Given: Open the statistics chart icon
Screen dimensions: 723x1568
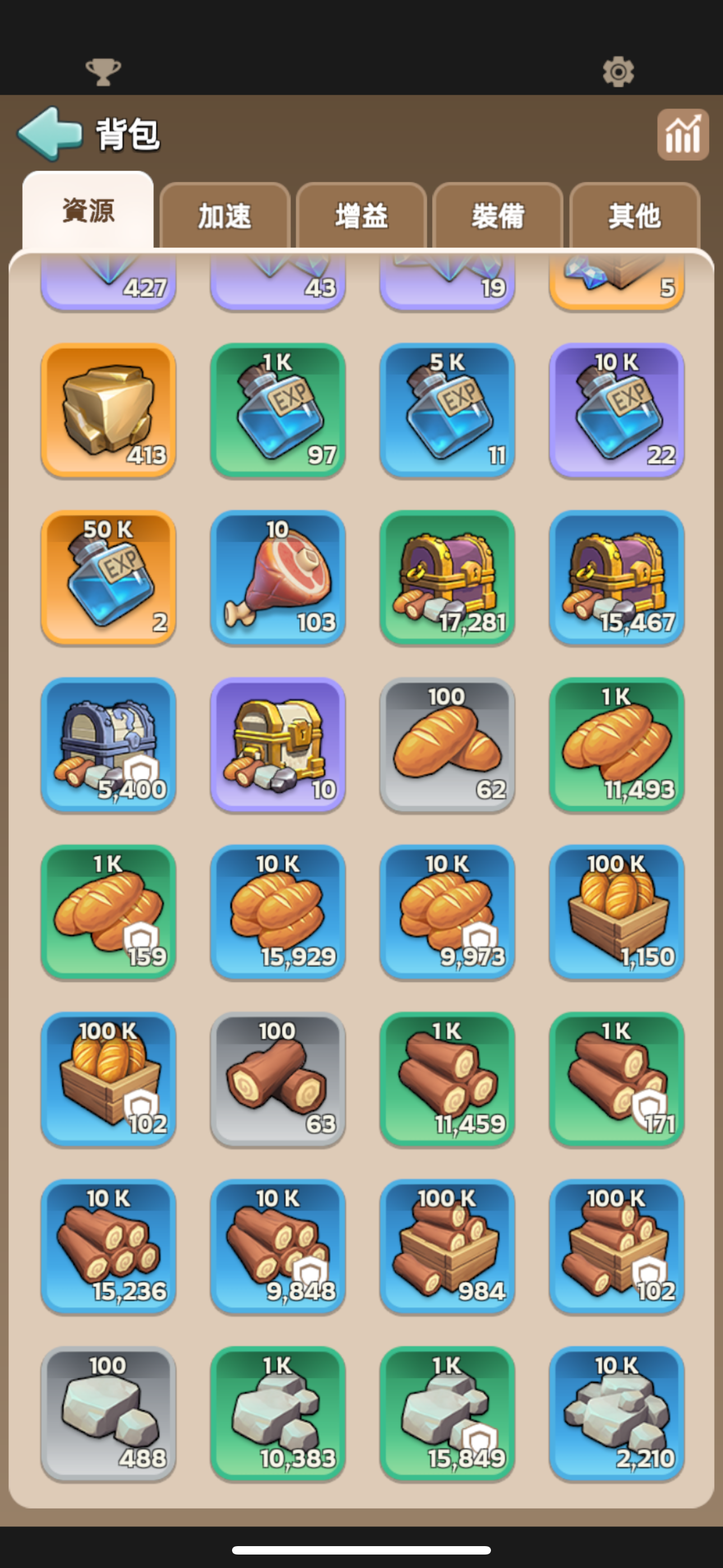Looking at the screenshot, I should (683, 135).
